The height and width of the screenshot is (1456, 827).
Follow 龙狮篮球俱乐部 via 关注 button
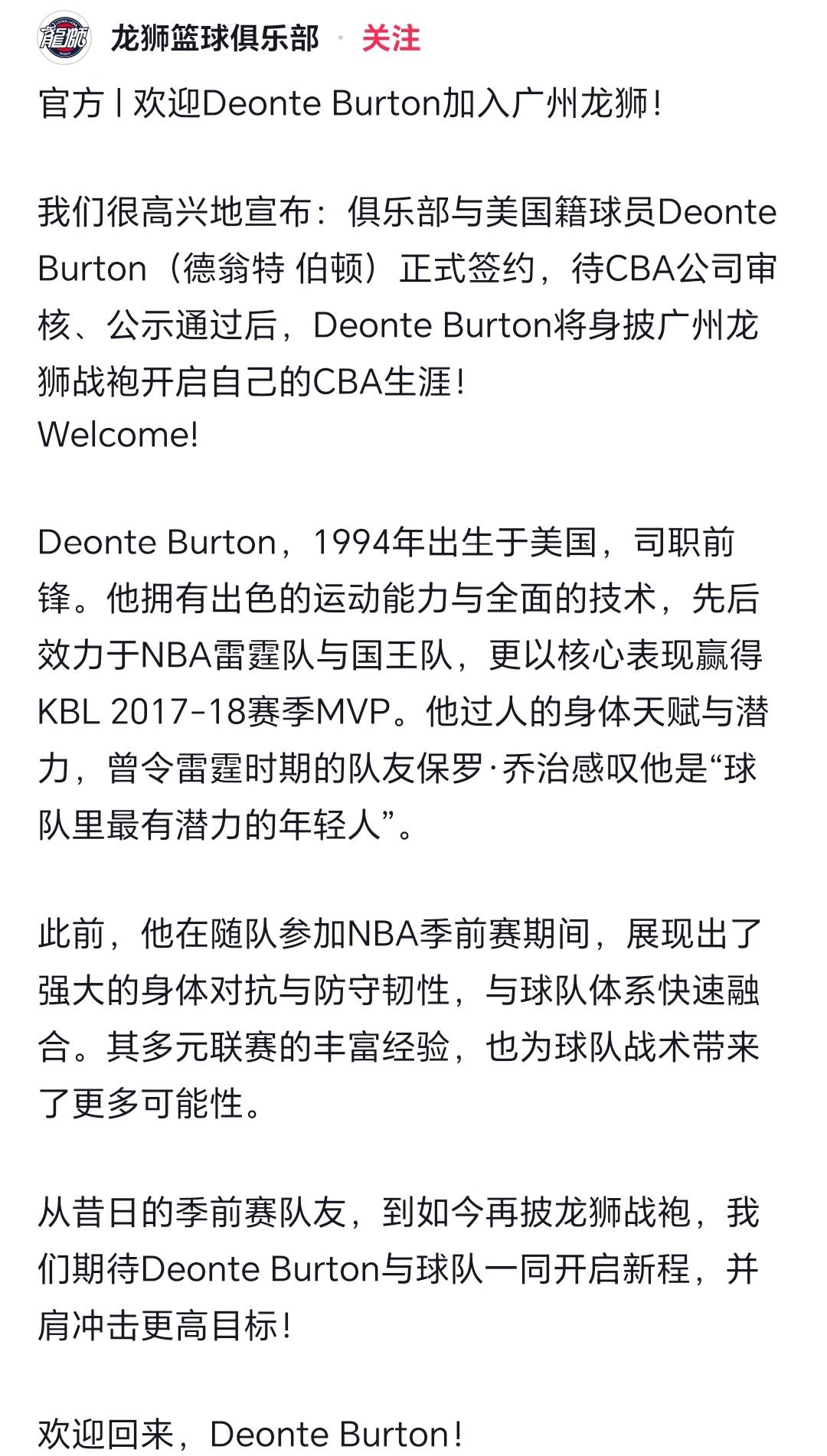(x=391, y=38)
